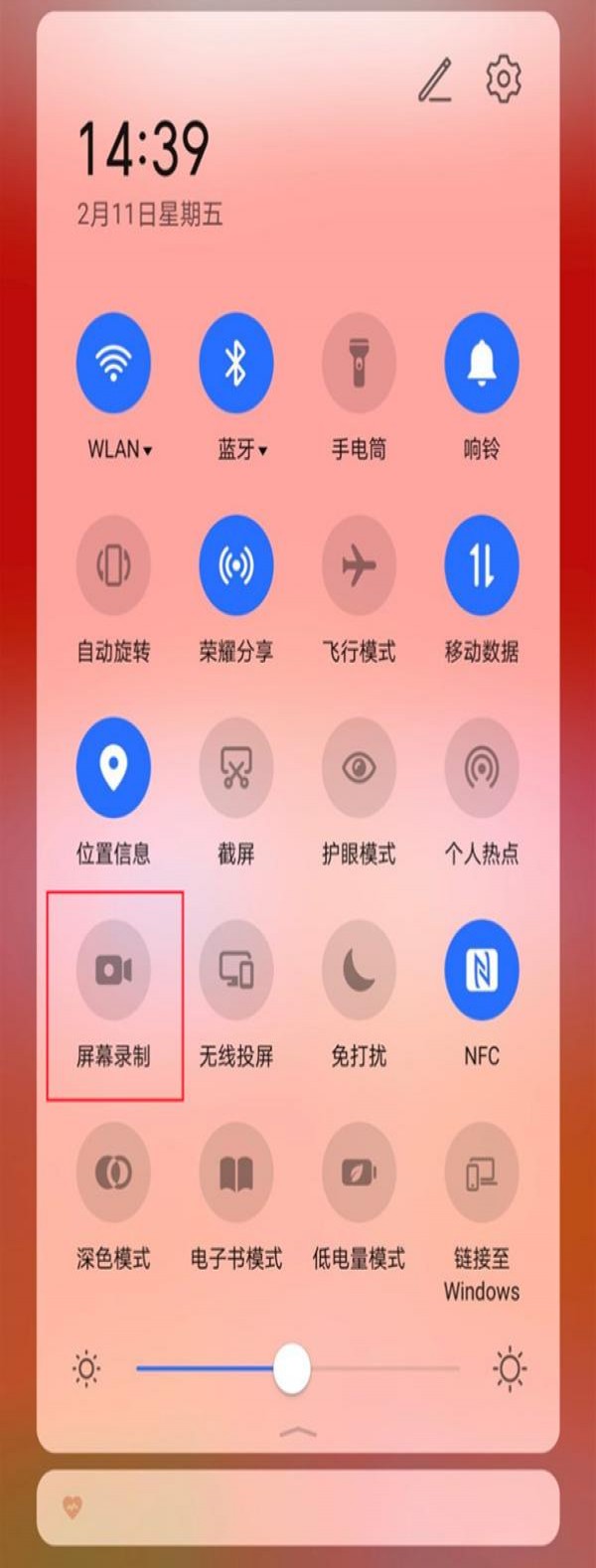Toggle the 响铃 ring mode
The image size is (596, 1568).
pos(482,363)
